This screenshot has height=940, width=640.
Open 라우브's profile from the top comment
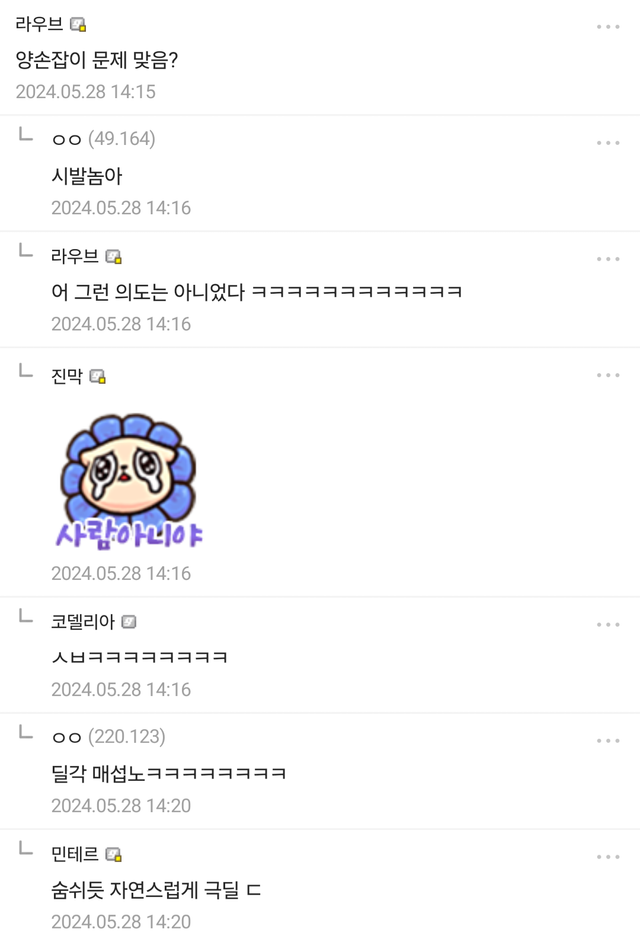pyautogui.click(x=40, y=25)
